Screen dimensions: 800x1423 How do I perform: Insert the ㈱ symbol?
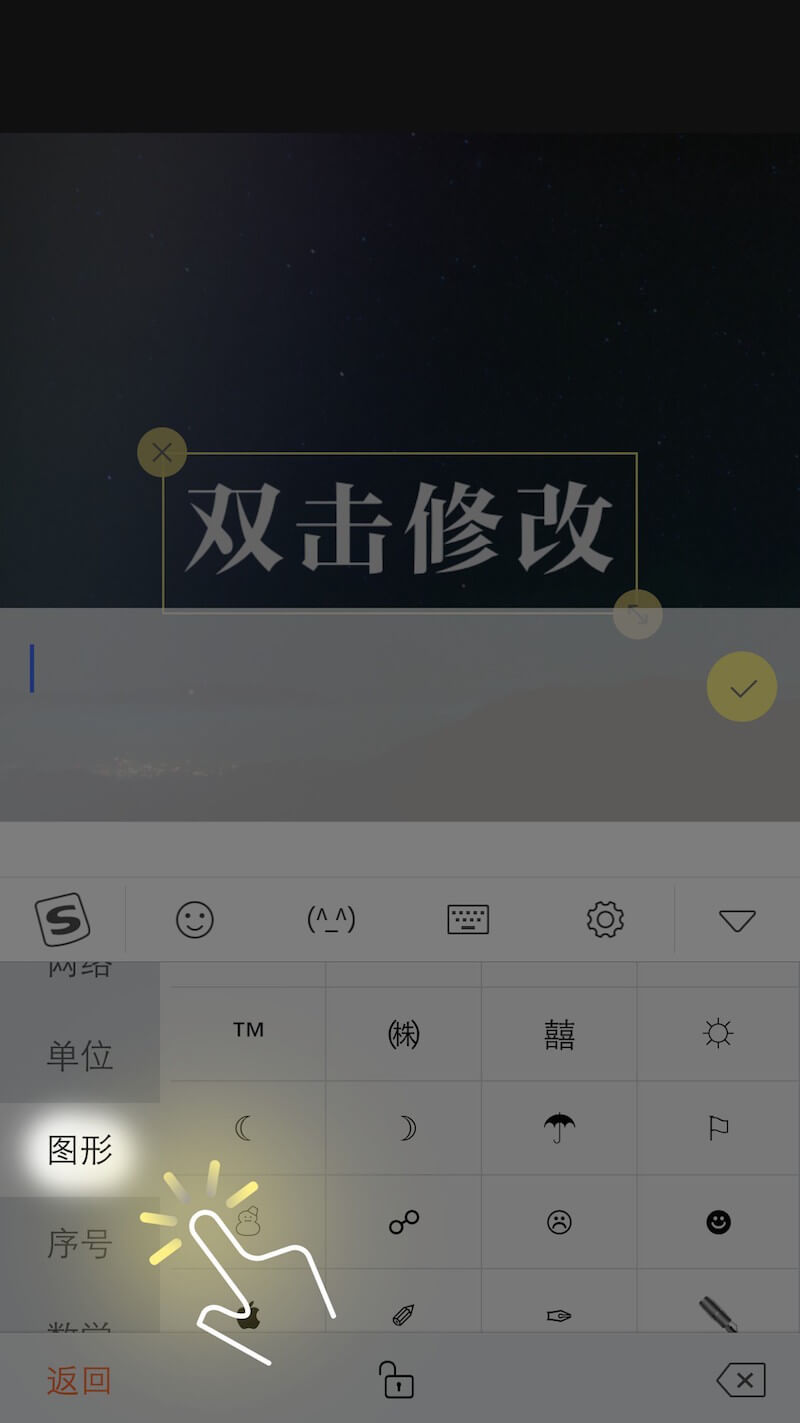[x=404, y=1034]
